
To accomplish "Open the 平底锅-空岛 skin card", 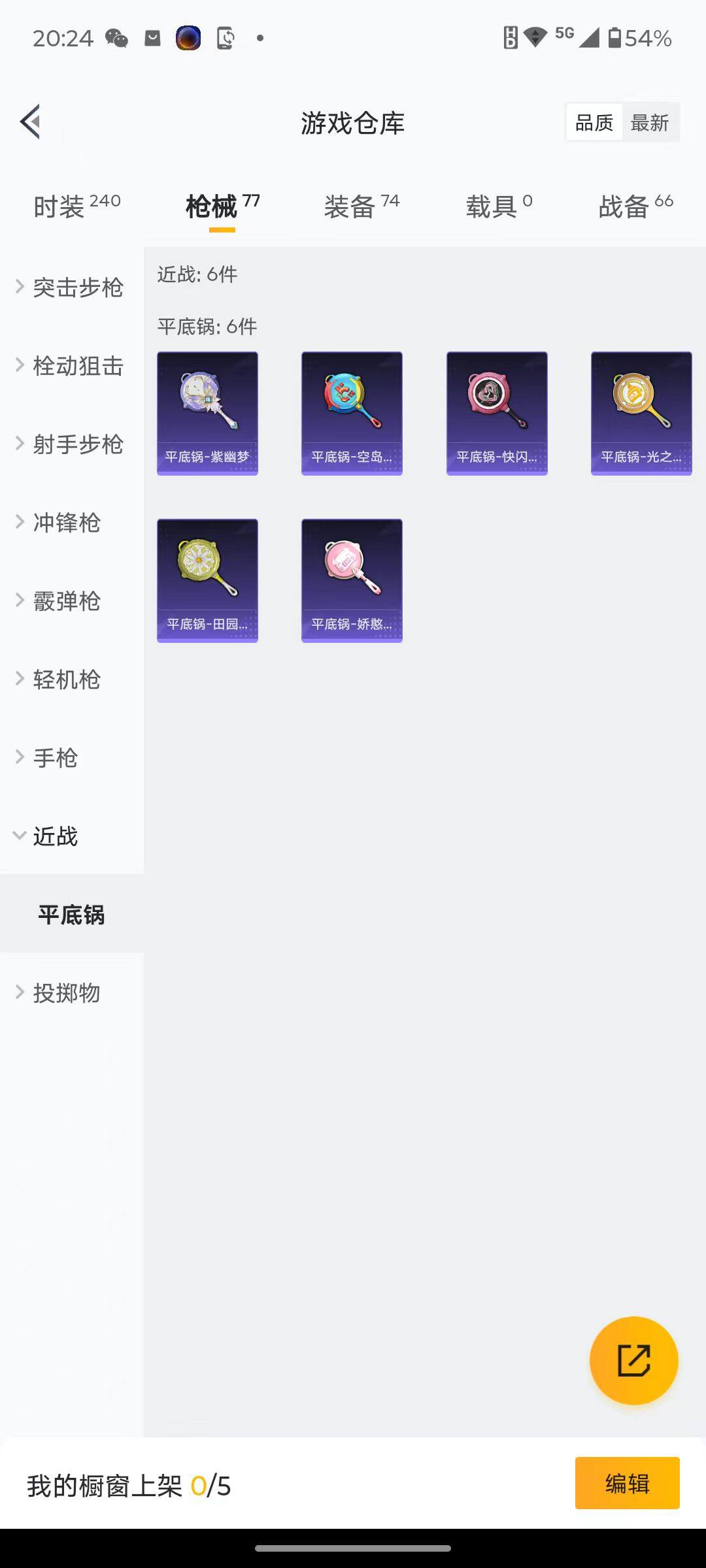I will [352, 413].
